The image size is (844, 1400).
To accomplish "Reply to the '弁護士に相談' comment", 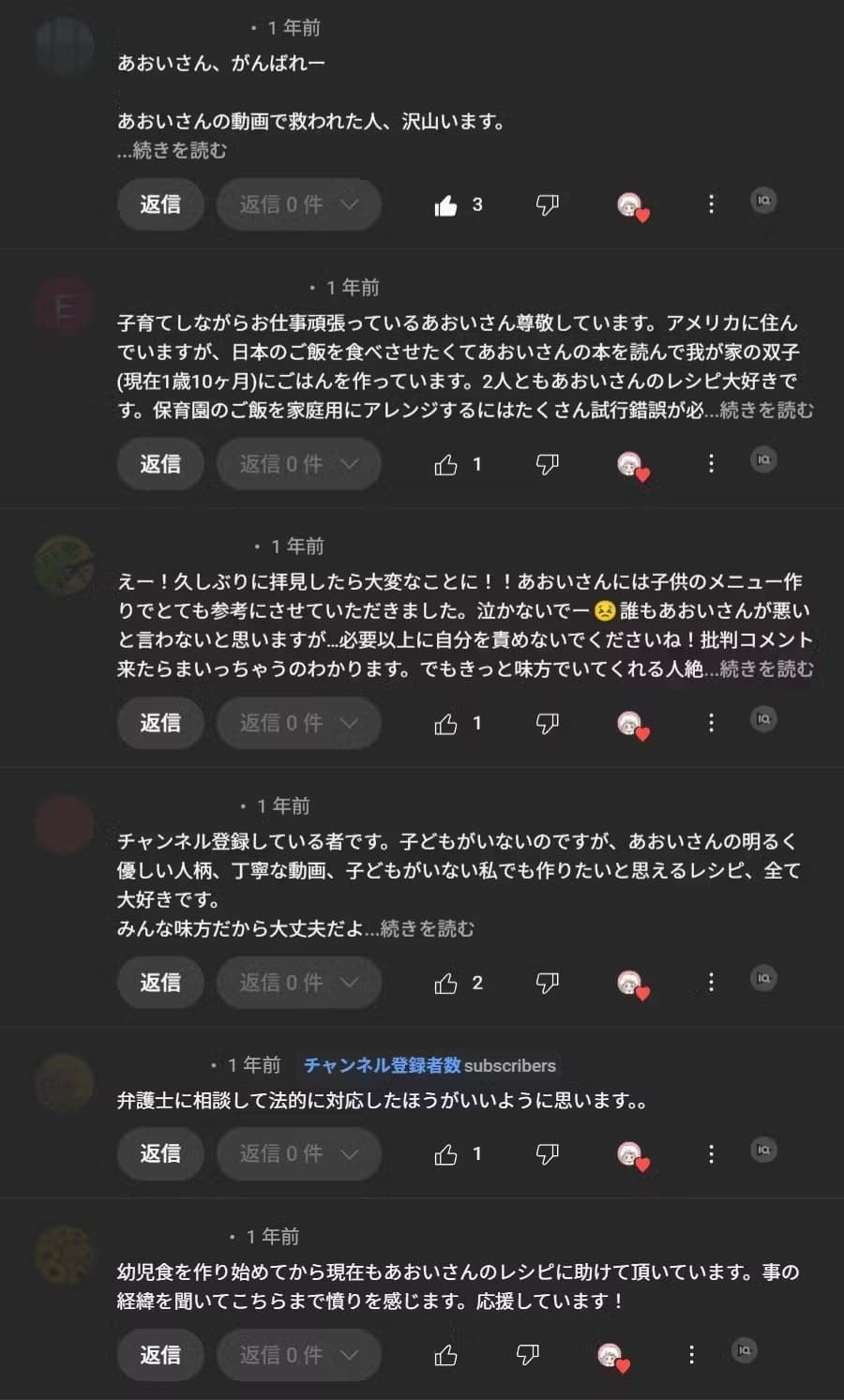I will tap(160, 1153).
